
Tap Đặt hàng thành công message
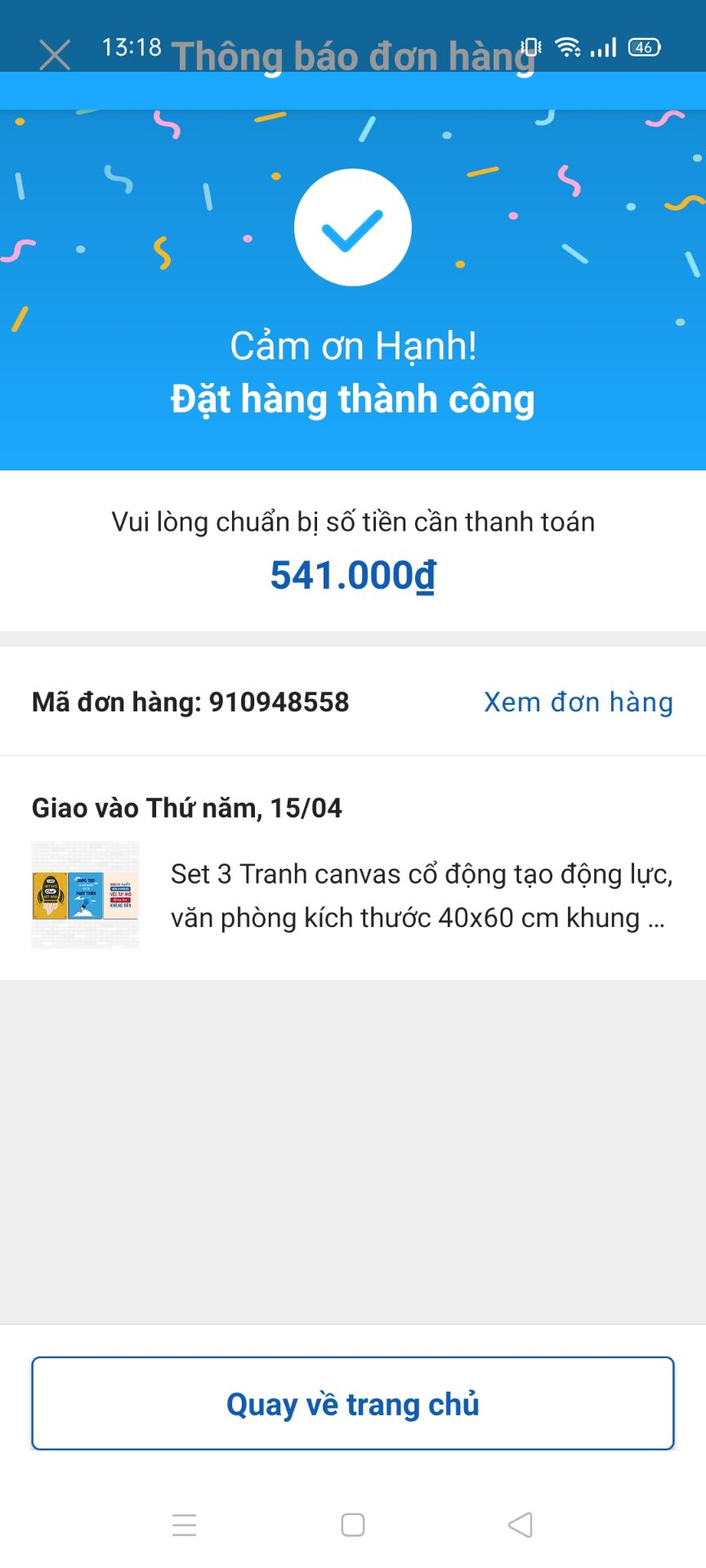click(x=353, y=399)
